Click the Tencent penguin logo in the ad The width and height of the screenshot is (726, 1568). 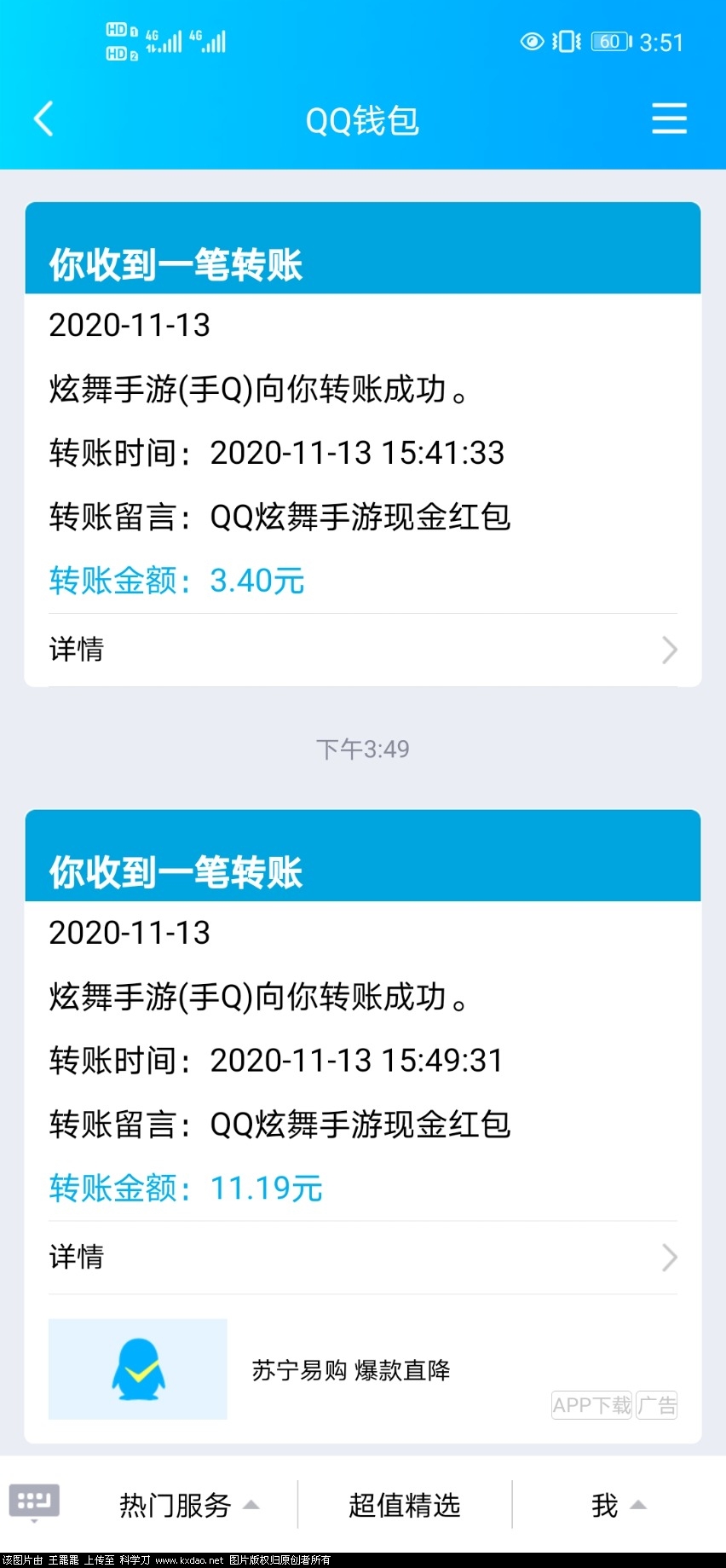pyautogui.click(x=136, y=1369)
